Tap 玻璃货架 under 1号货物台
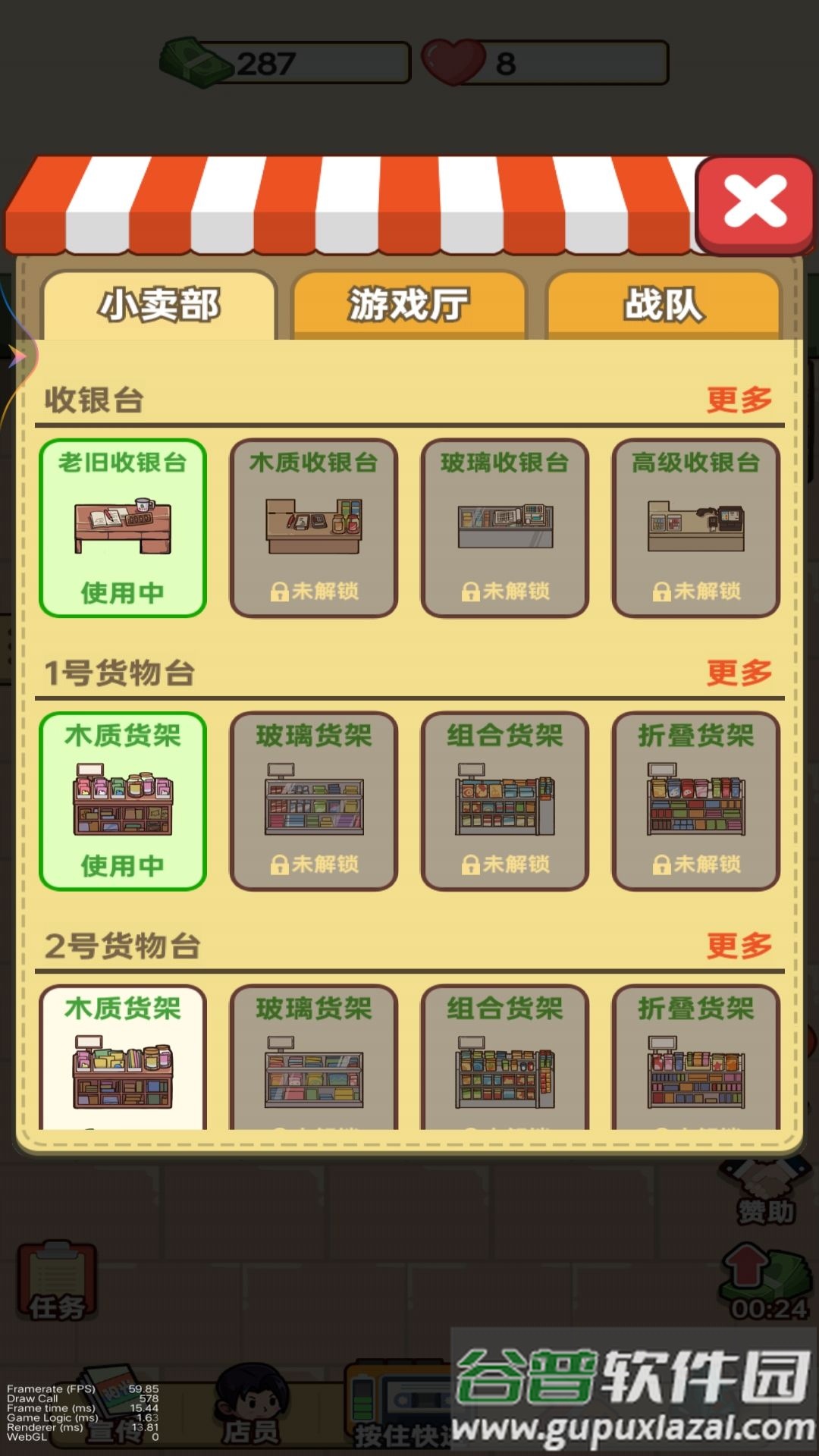This screenshot has width=819, height=1456. [314, 801]
